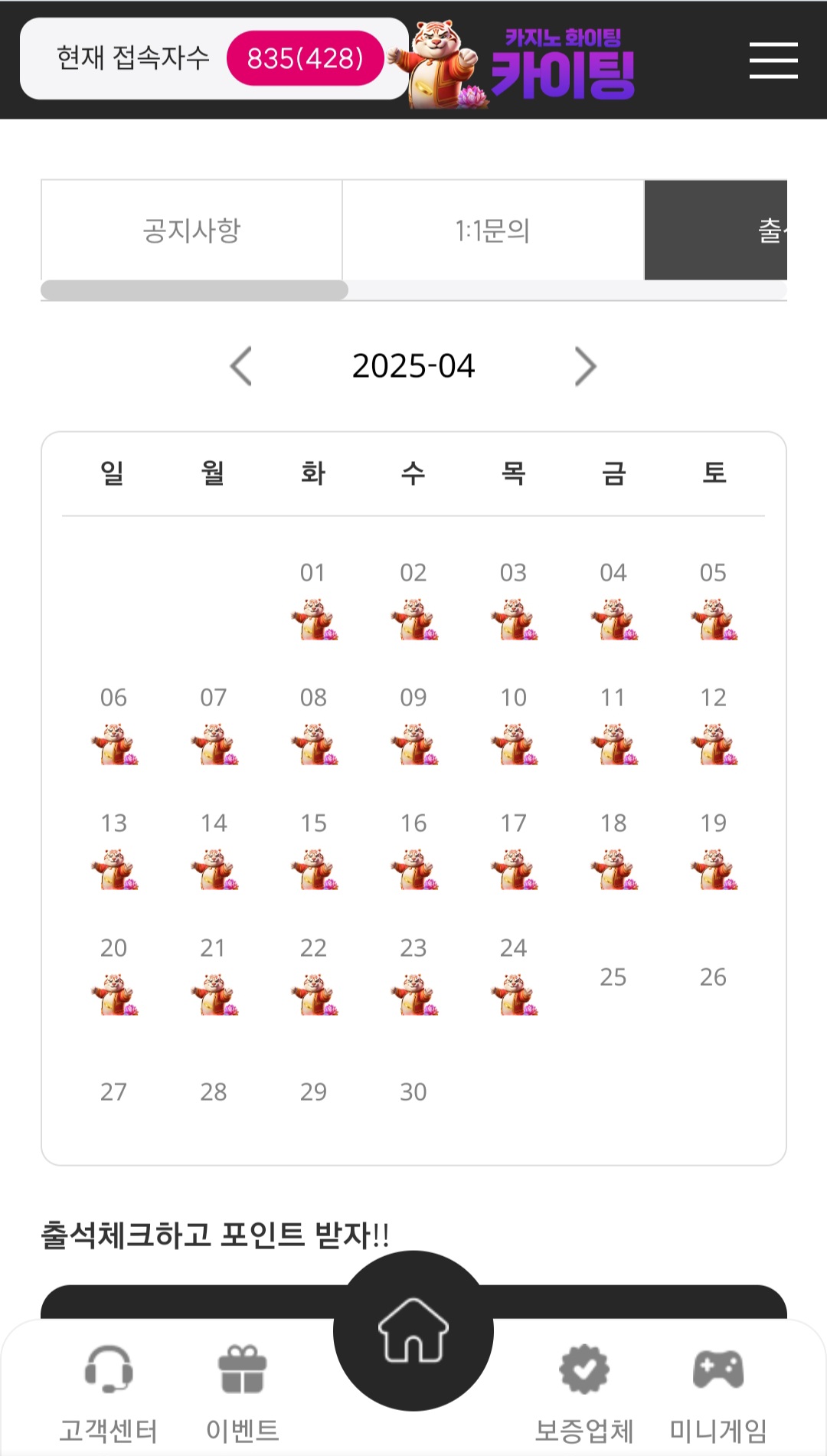Go to the home screen button

coord(413,1331)
